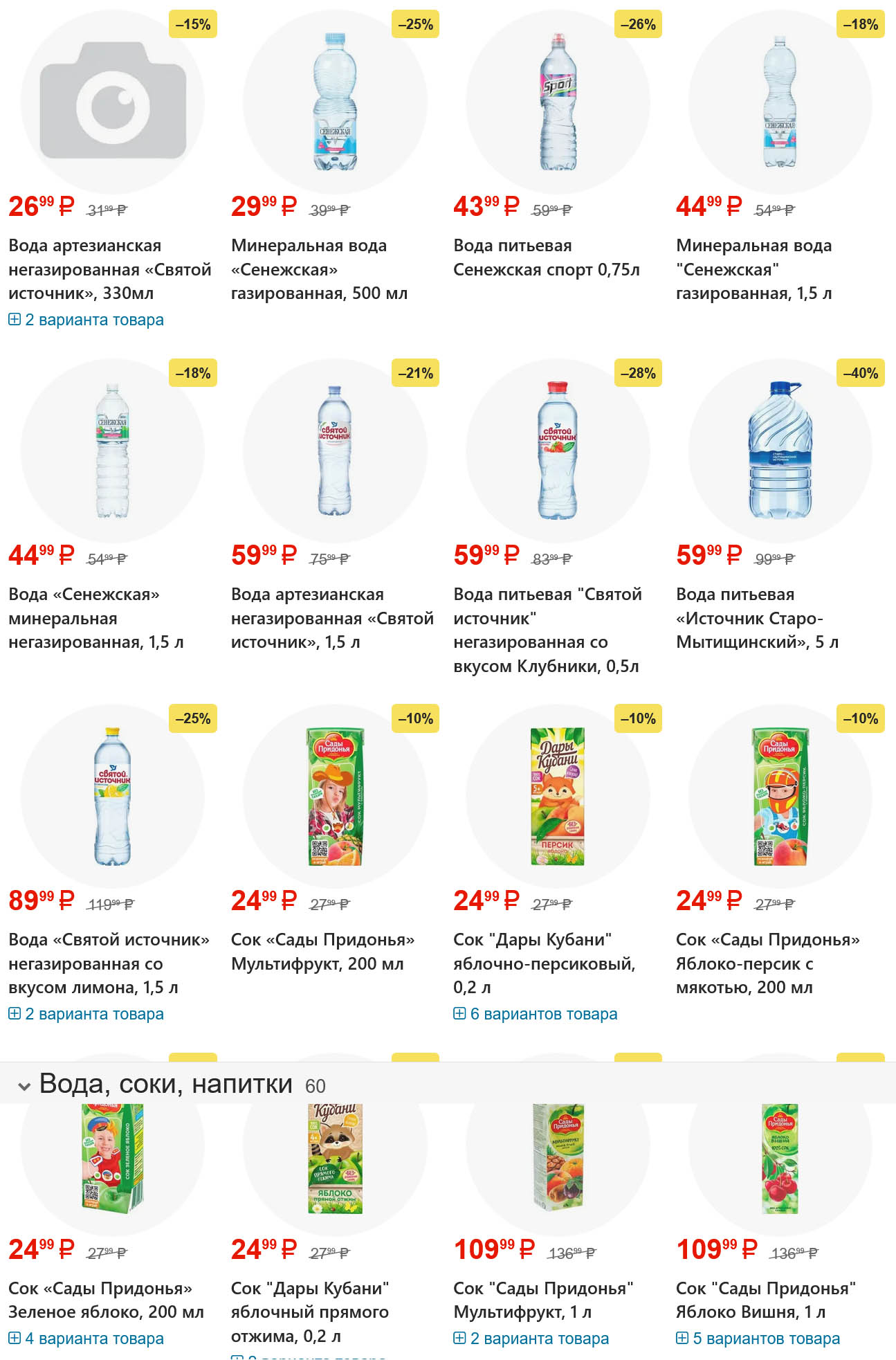Image resolution: width=896 pixels, height=1360 pixels.
Task: Open «Сенежская» минеральная негазированная 1,5 л
Action: pyautogui.click(x=95, y=618)
